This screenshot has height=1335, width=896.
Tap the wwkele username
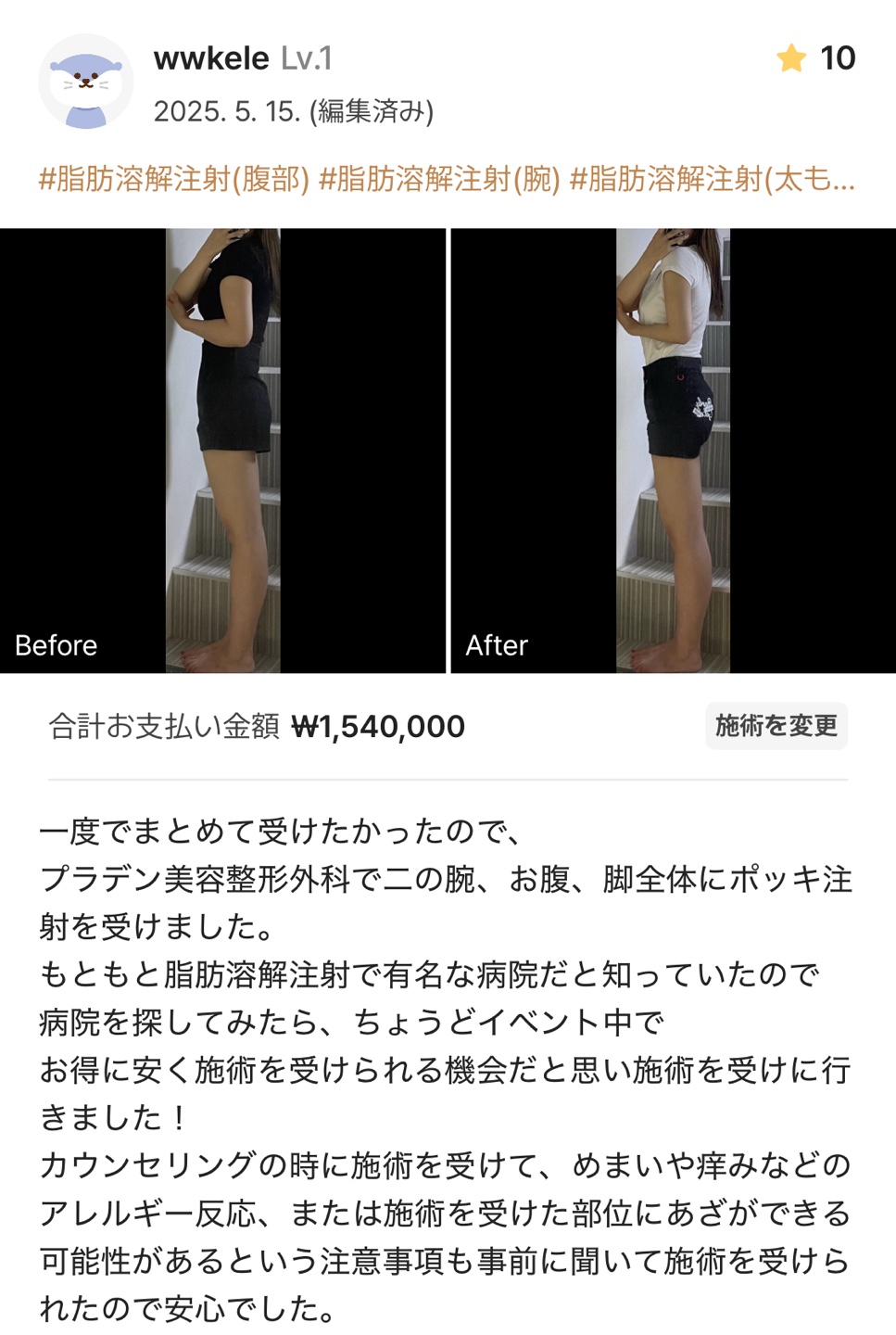pyautogui.click(x=211, y=58)
